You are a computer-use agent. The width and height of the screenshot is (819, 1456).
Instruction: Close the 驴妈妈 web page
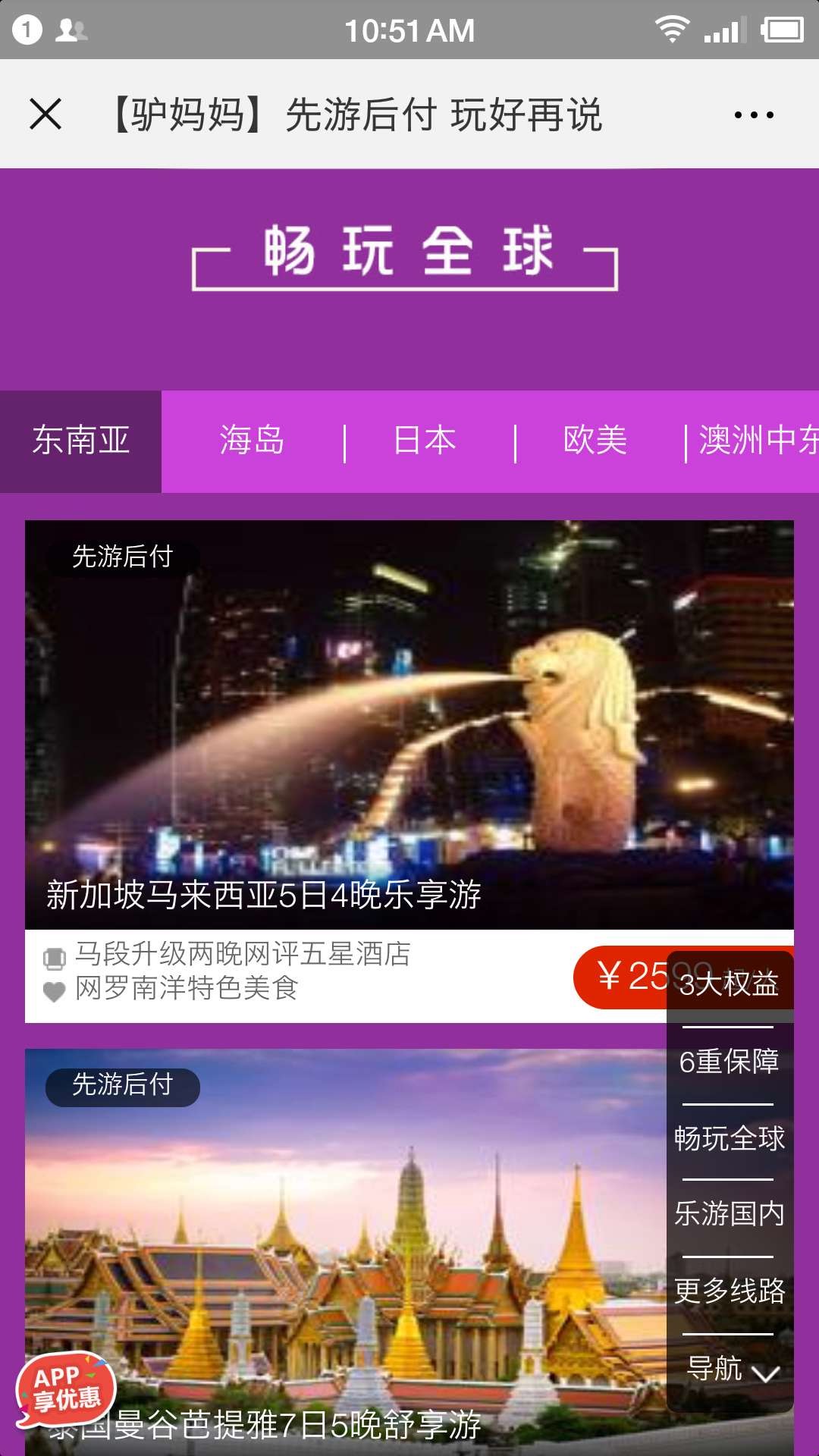tap(45, 115)
